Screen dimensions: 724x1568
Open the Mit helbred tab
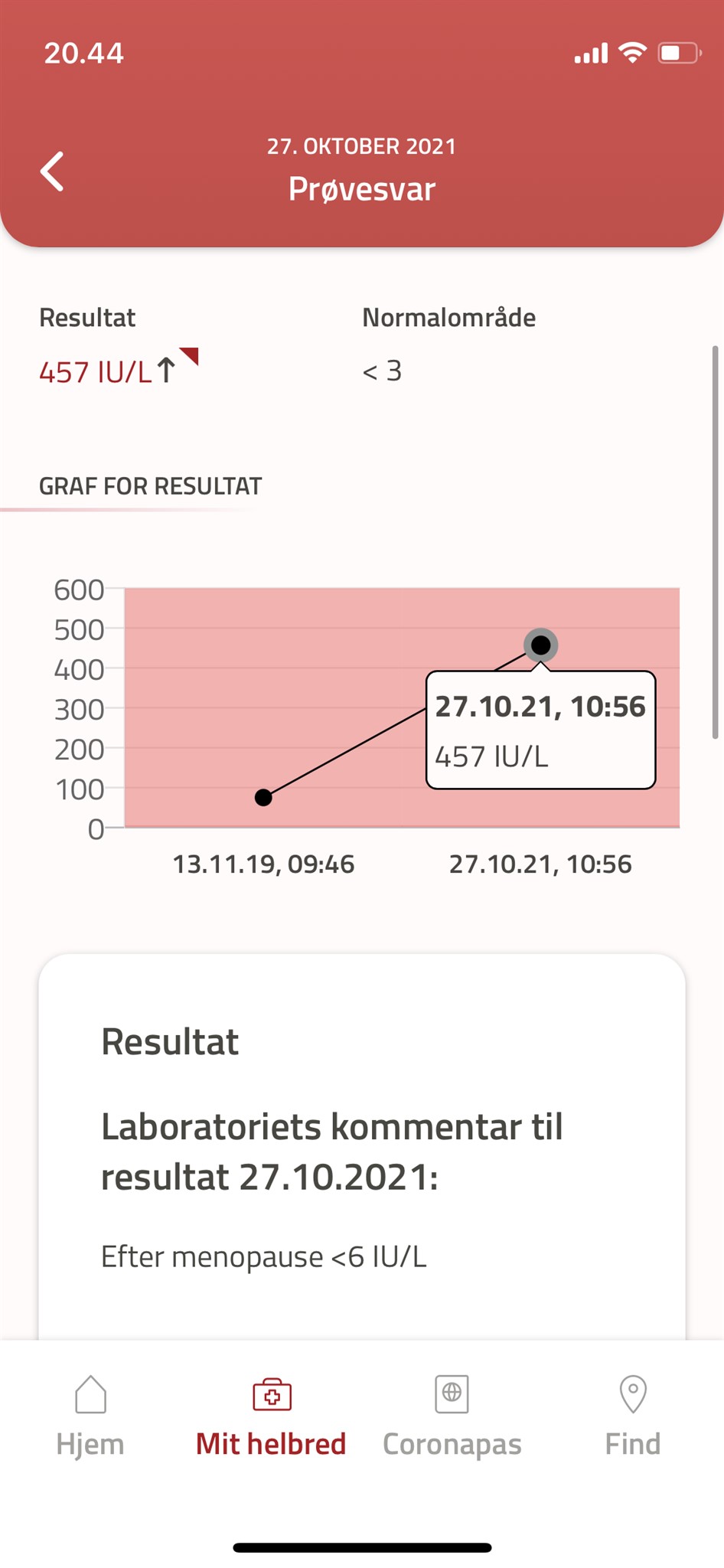(x=271, y=1415)
